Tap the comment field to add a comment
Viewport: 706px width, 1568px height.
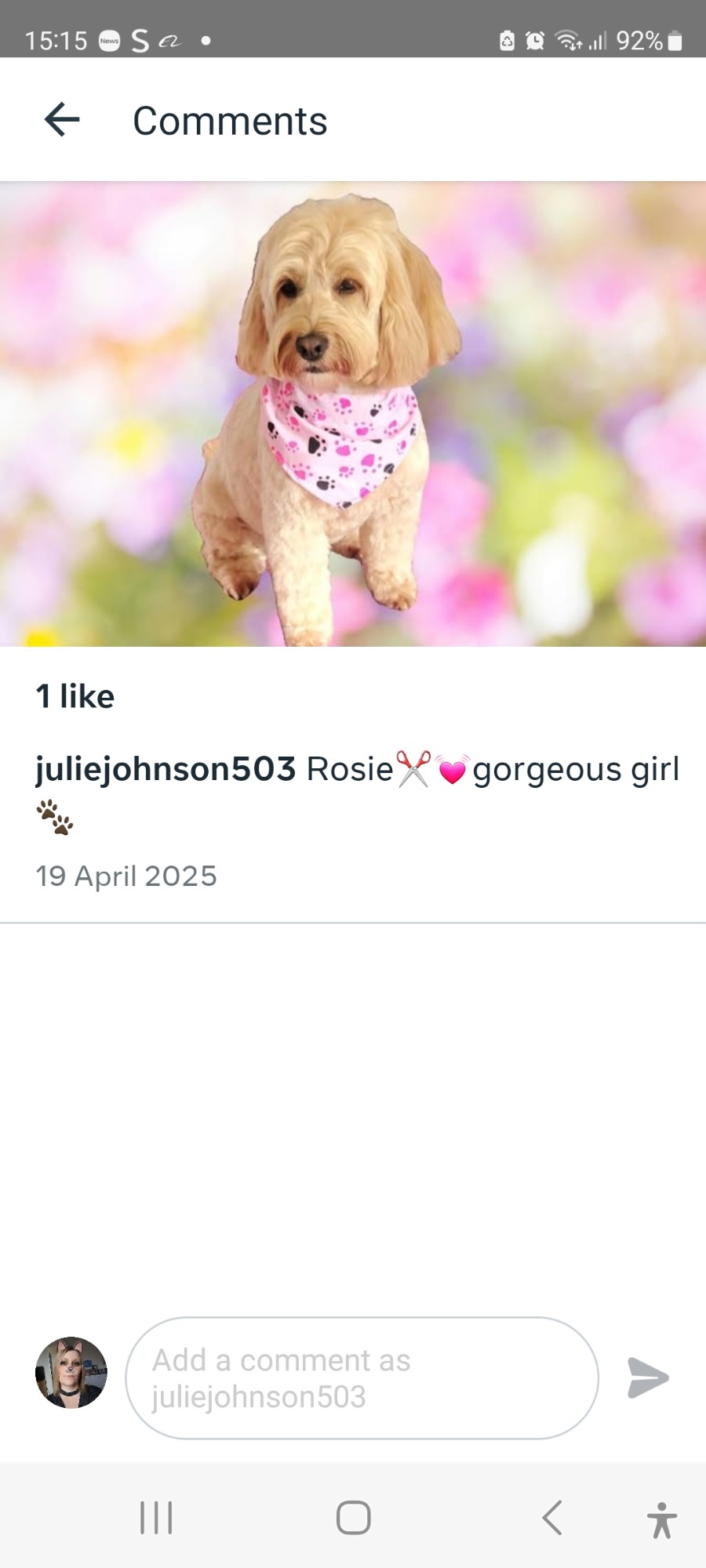[x=362, y=1377]
